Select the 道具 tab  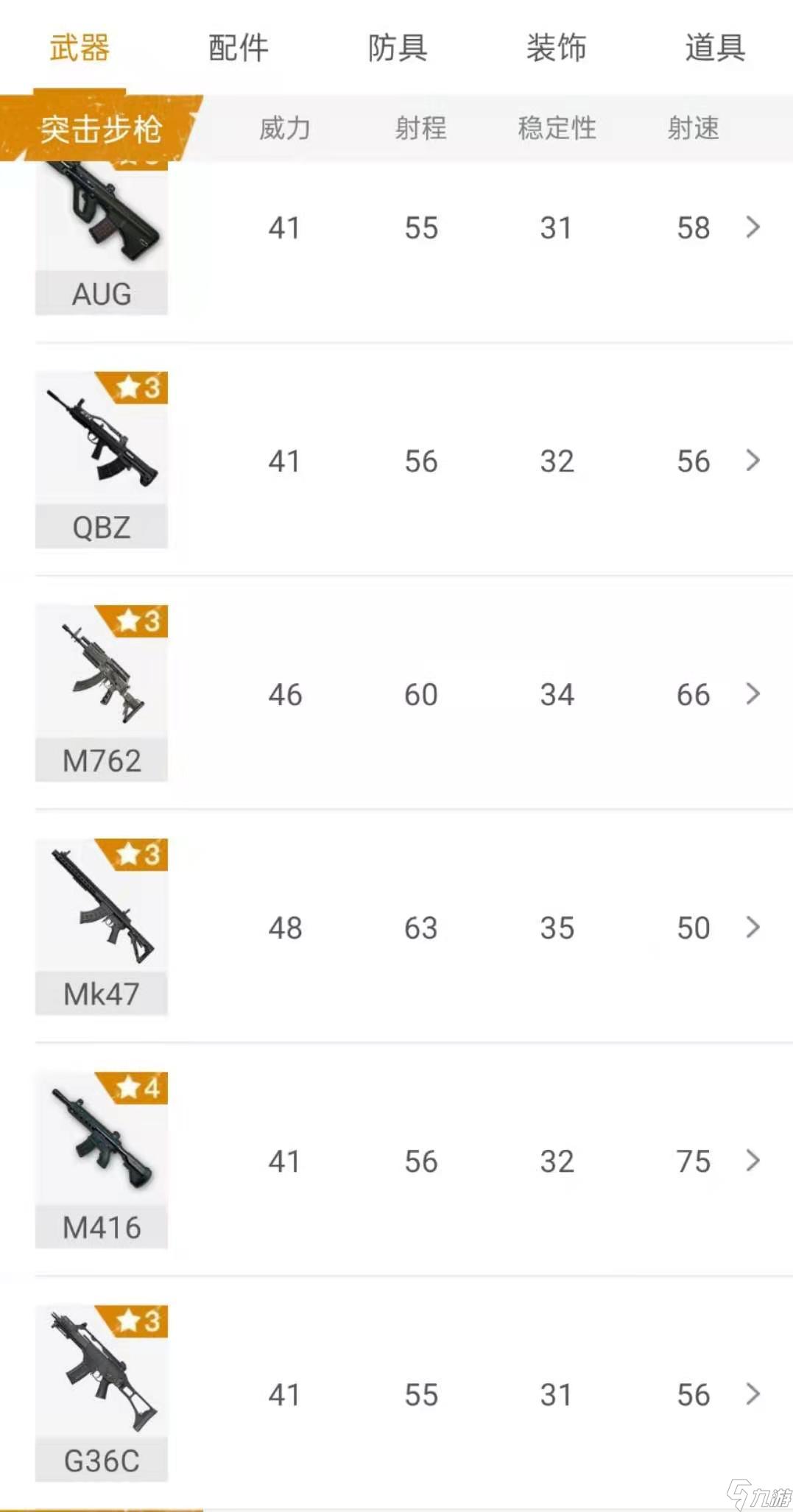click(716, 48)
